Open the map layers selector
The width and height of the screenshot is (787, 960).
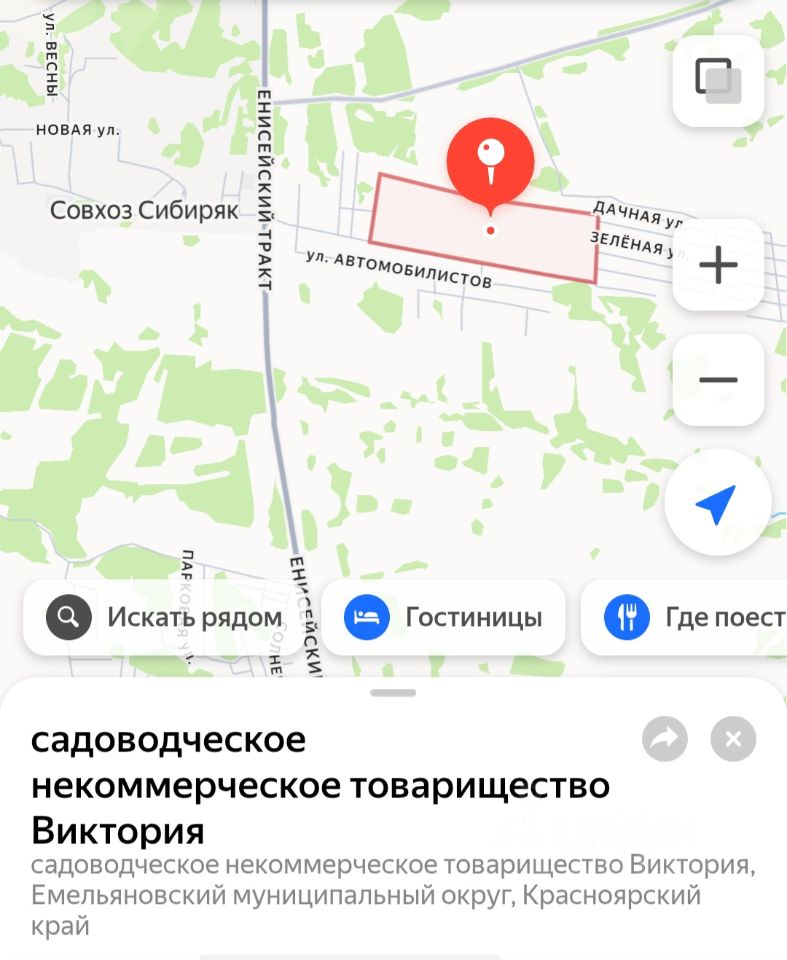pos(718,81)
